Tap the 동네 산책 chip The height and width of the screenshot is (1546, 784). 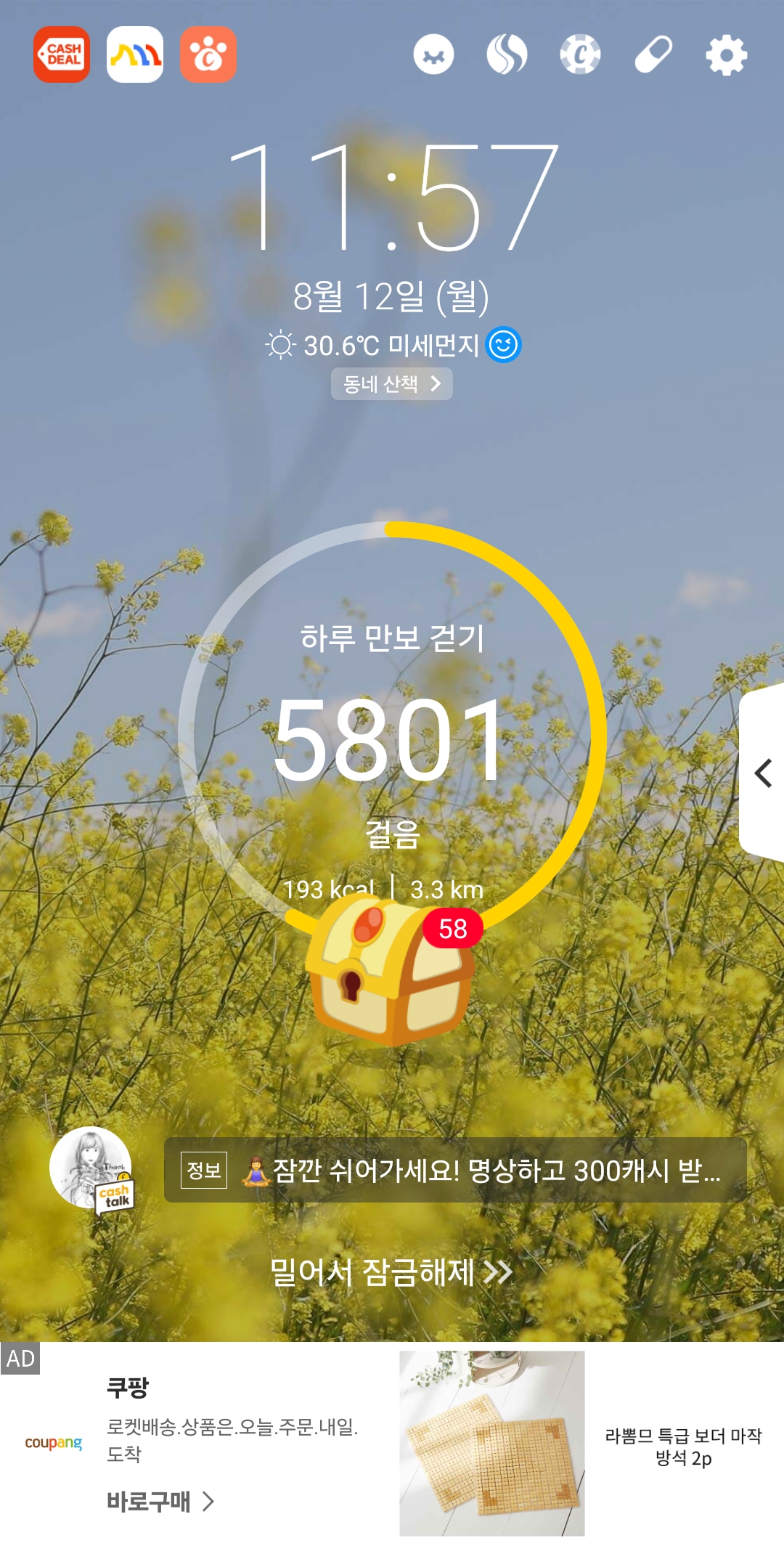point(391,383)
